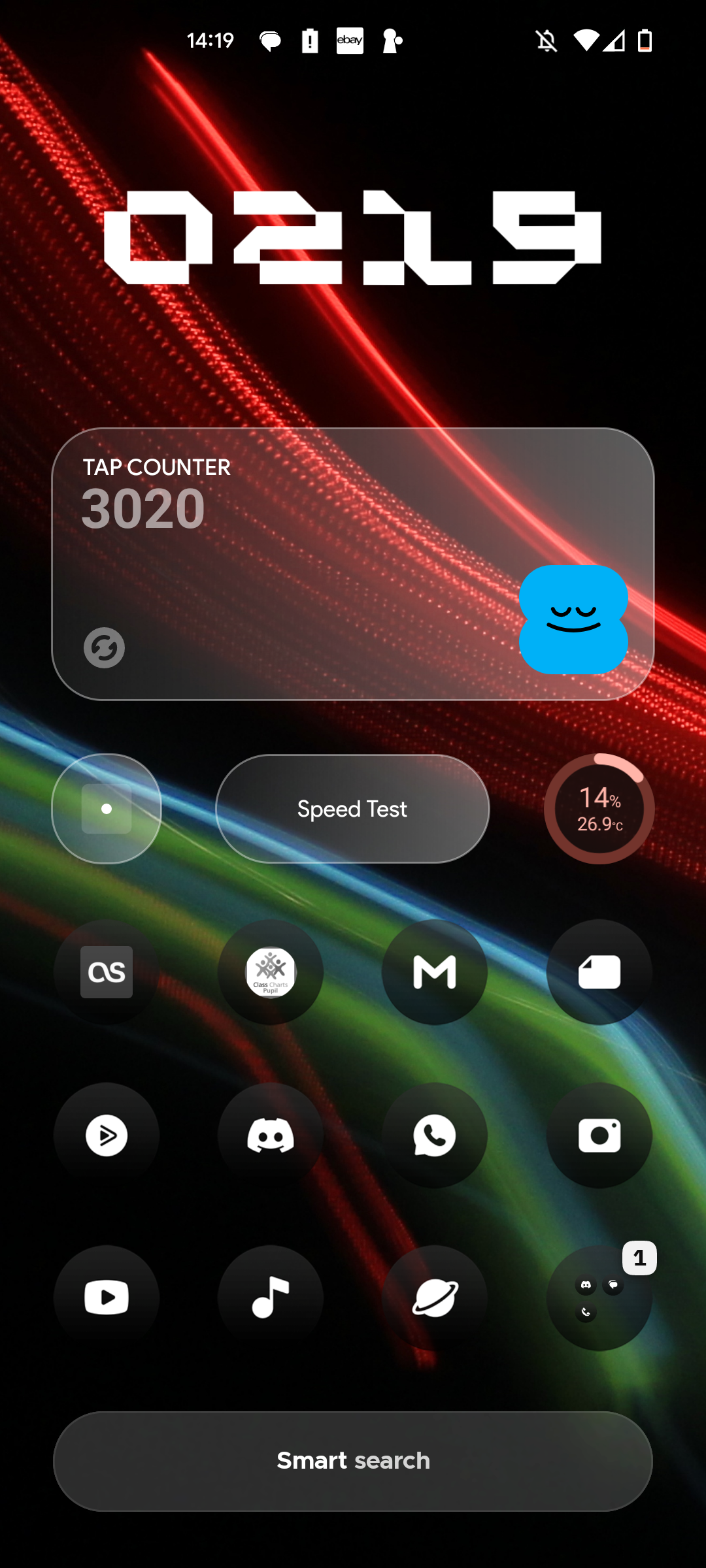Viewport: 706px width, 1568px height.
Task: Open the app folder with one notification
Action: click(599, 1298)
